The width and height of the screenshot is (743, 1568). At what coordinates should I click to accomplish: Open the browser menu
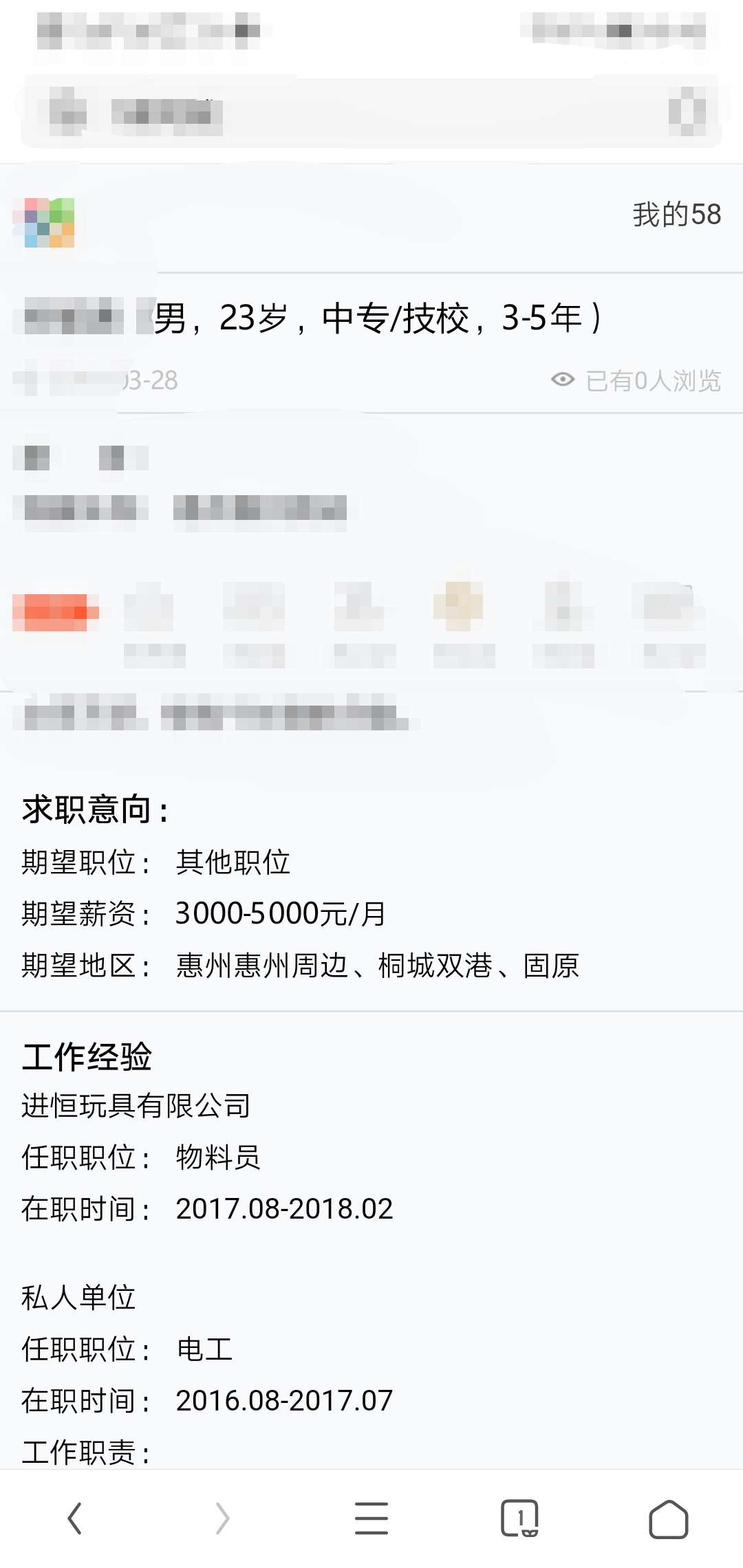(371, 1518)
